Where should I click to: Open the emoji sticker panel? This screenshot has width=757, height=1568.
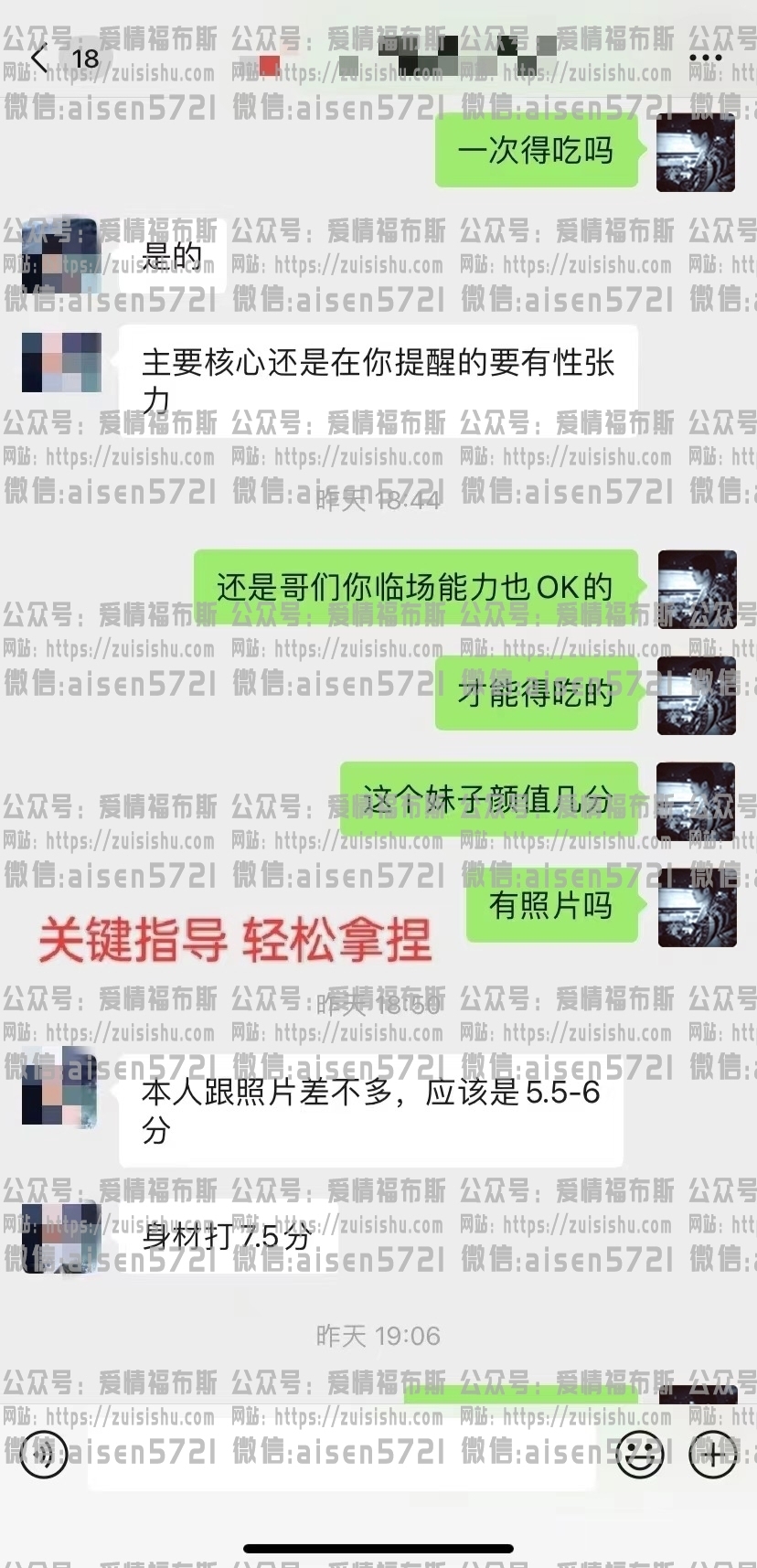coord(639,1453)
